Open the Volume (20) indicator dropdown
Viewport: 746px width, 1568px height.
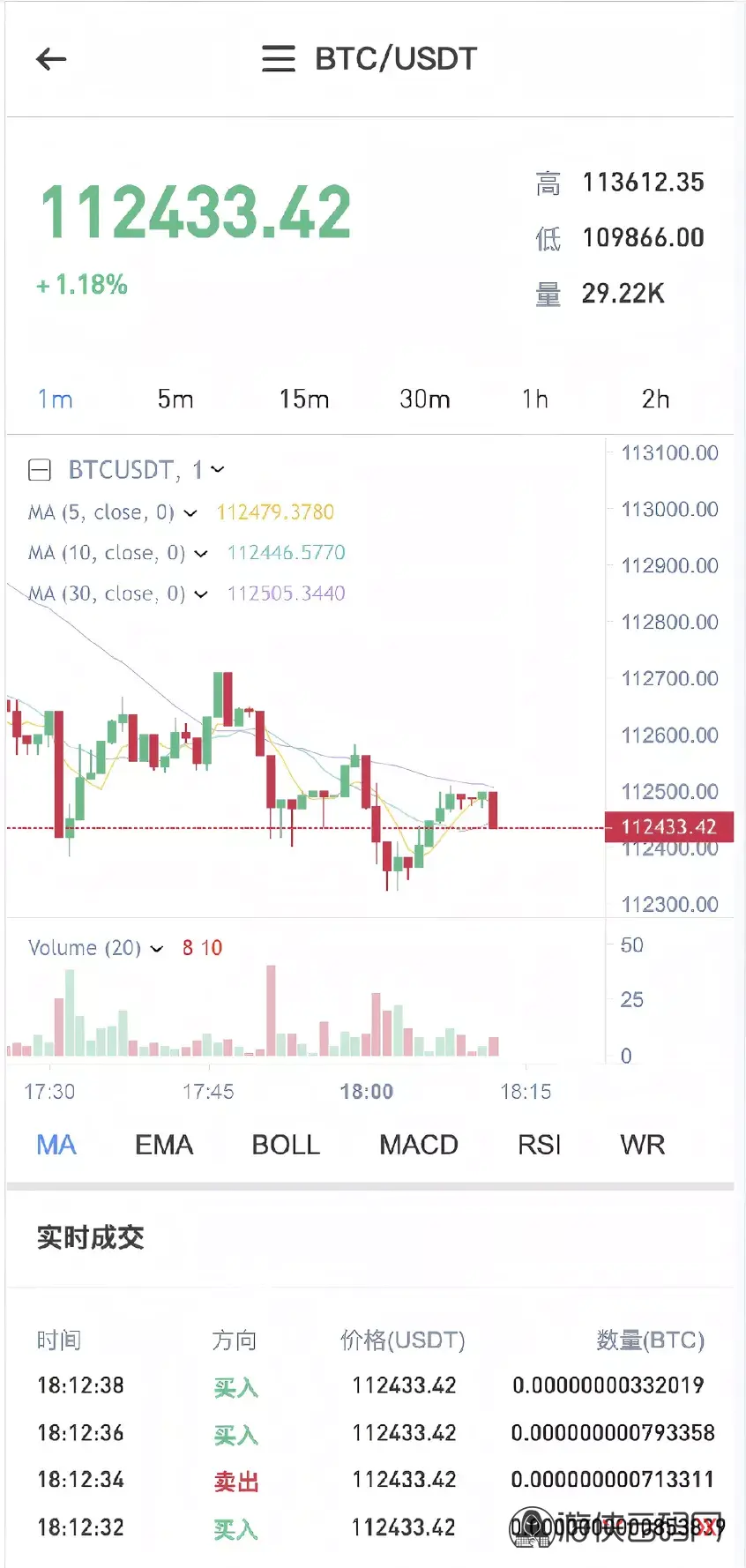[x=157, y=949]
